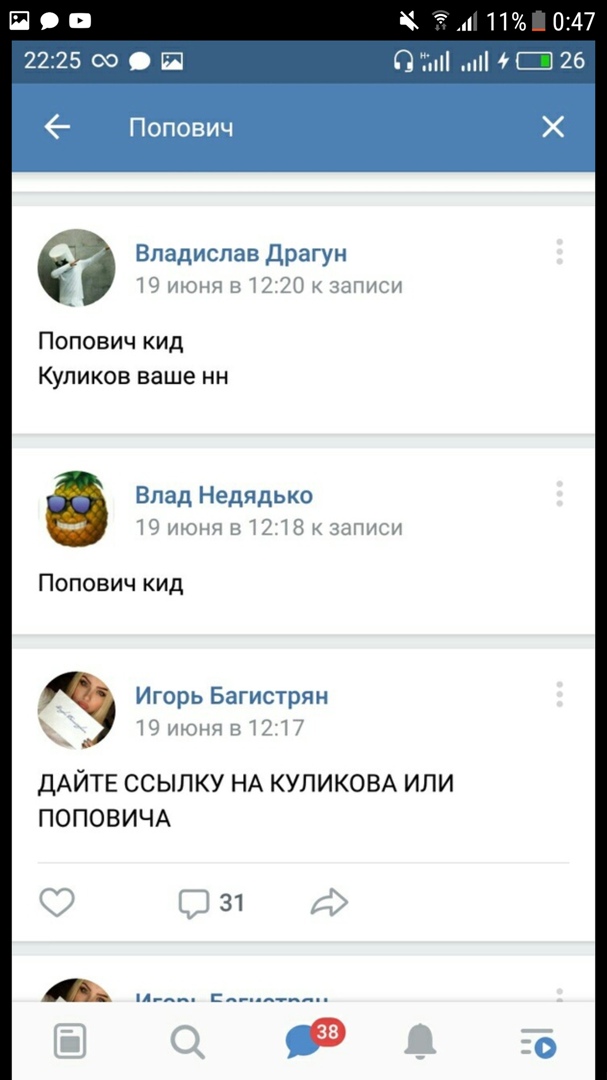Open messages with 38 unread

(x=305, y=1042)
